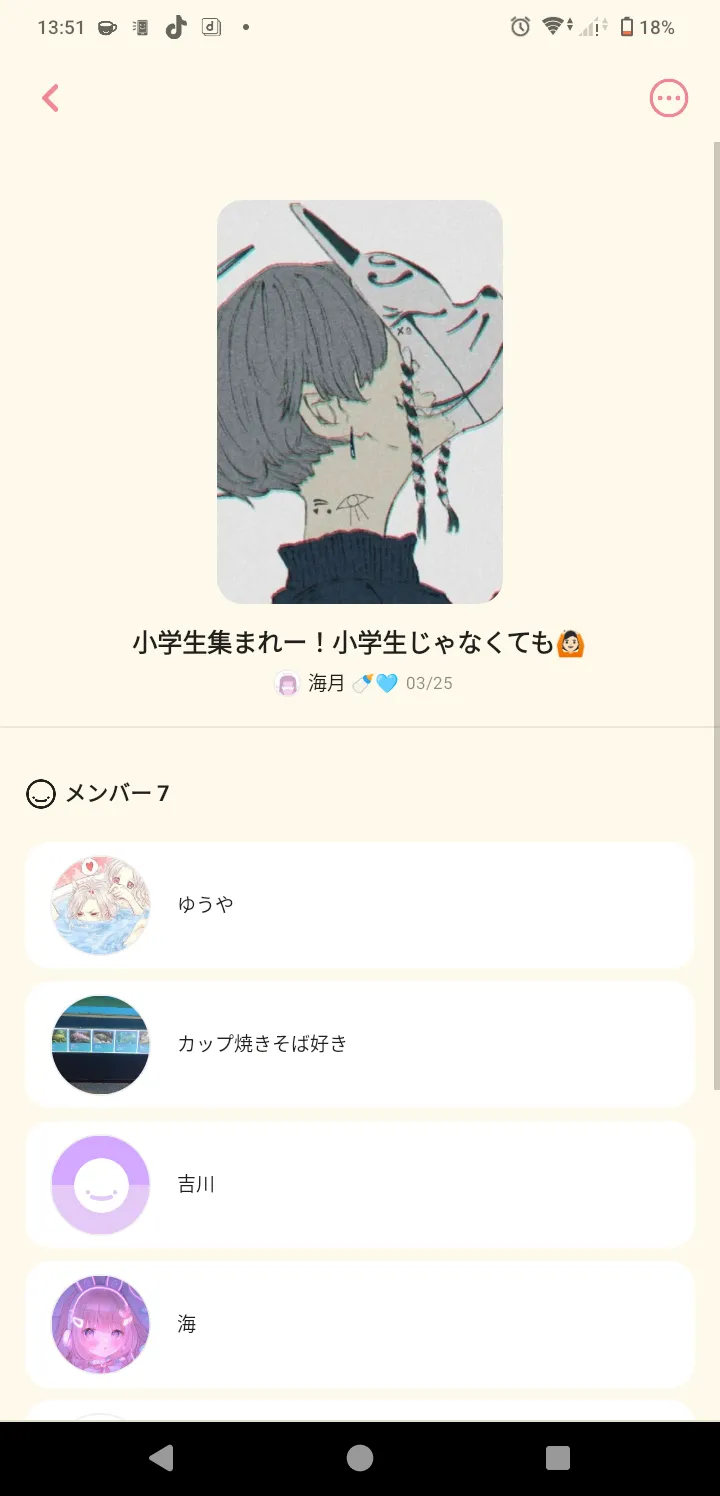
Task: Tap the member row named 海
Action: [x=359, y=1325]
